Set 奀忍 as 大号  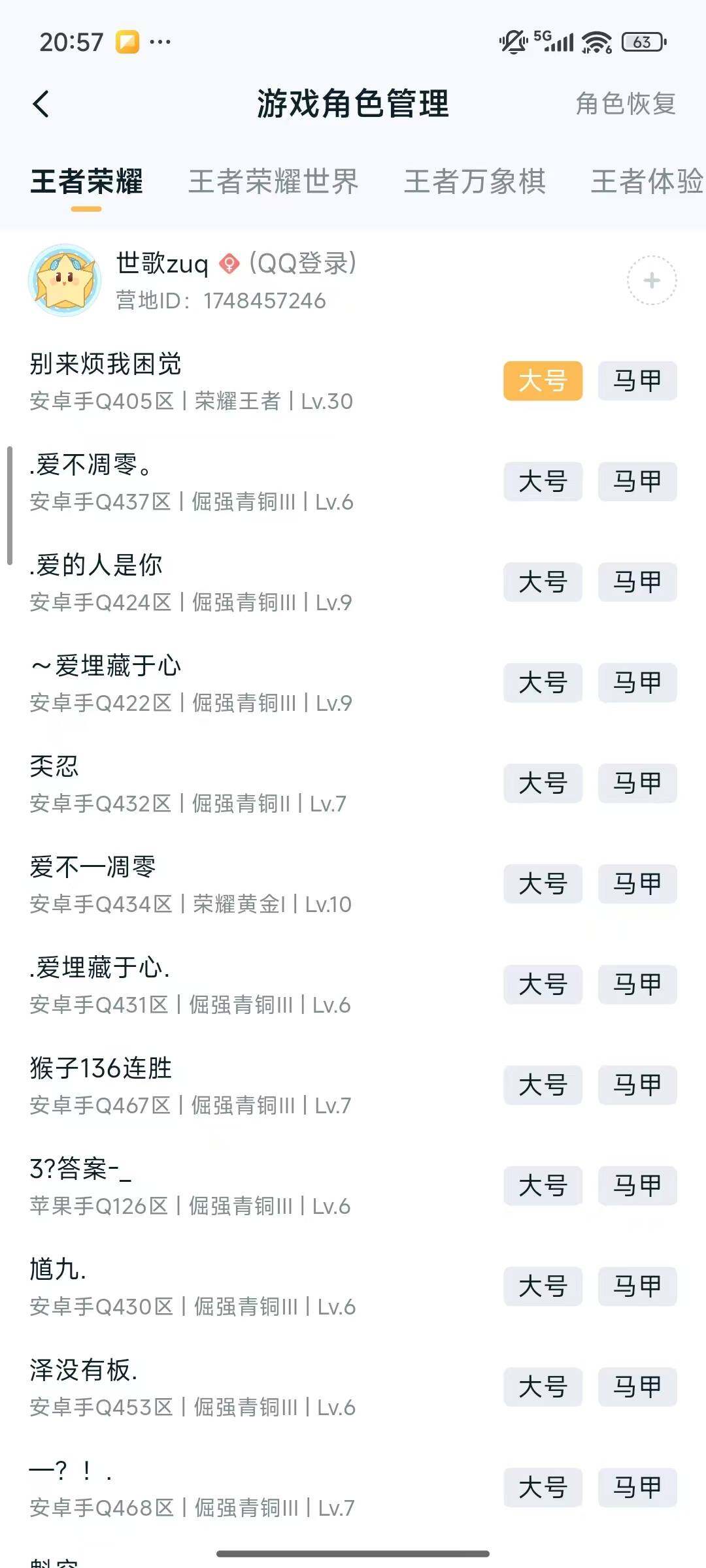(x=544, y=784)
